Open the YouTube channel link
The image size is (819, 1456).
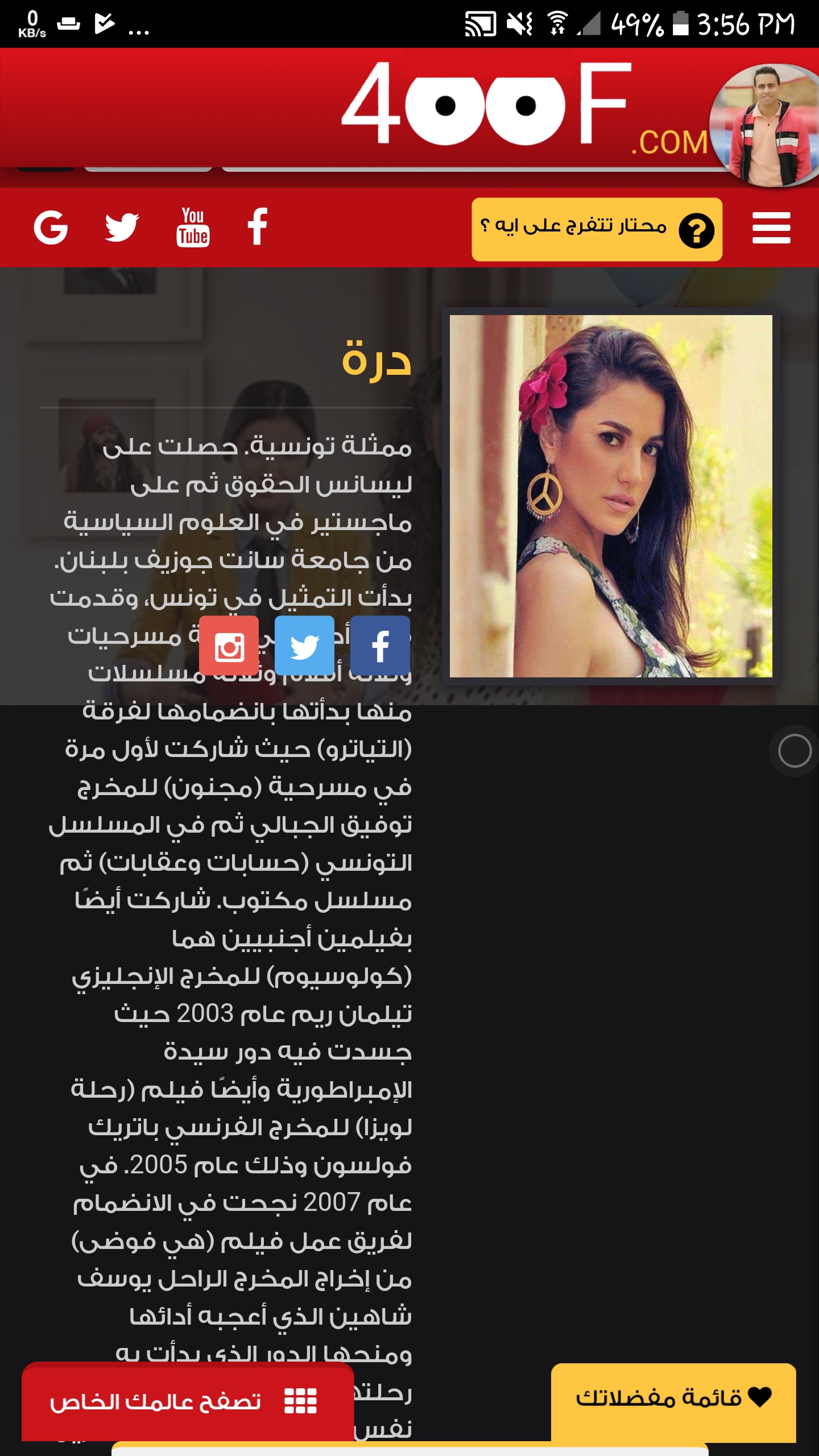[193, 227]
